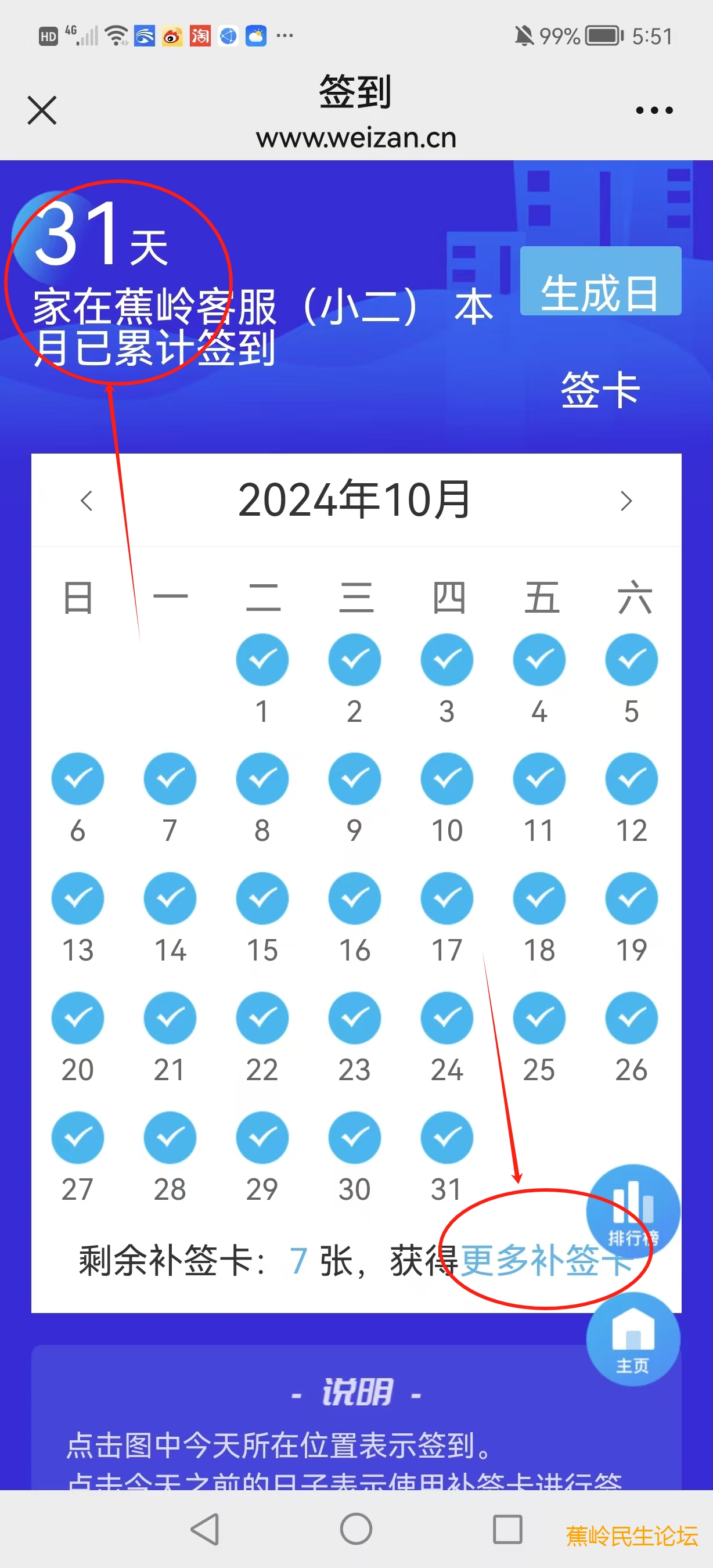Advance to the next month
The height and width of the screenshot is (1568, 713).
click(x=626, y=501)
